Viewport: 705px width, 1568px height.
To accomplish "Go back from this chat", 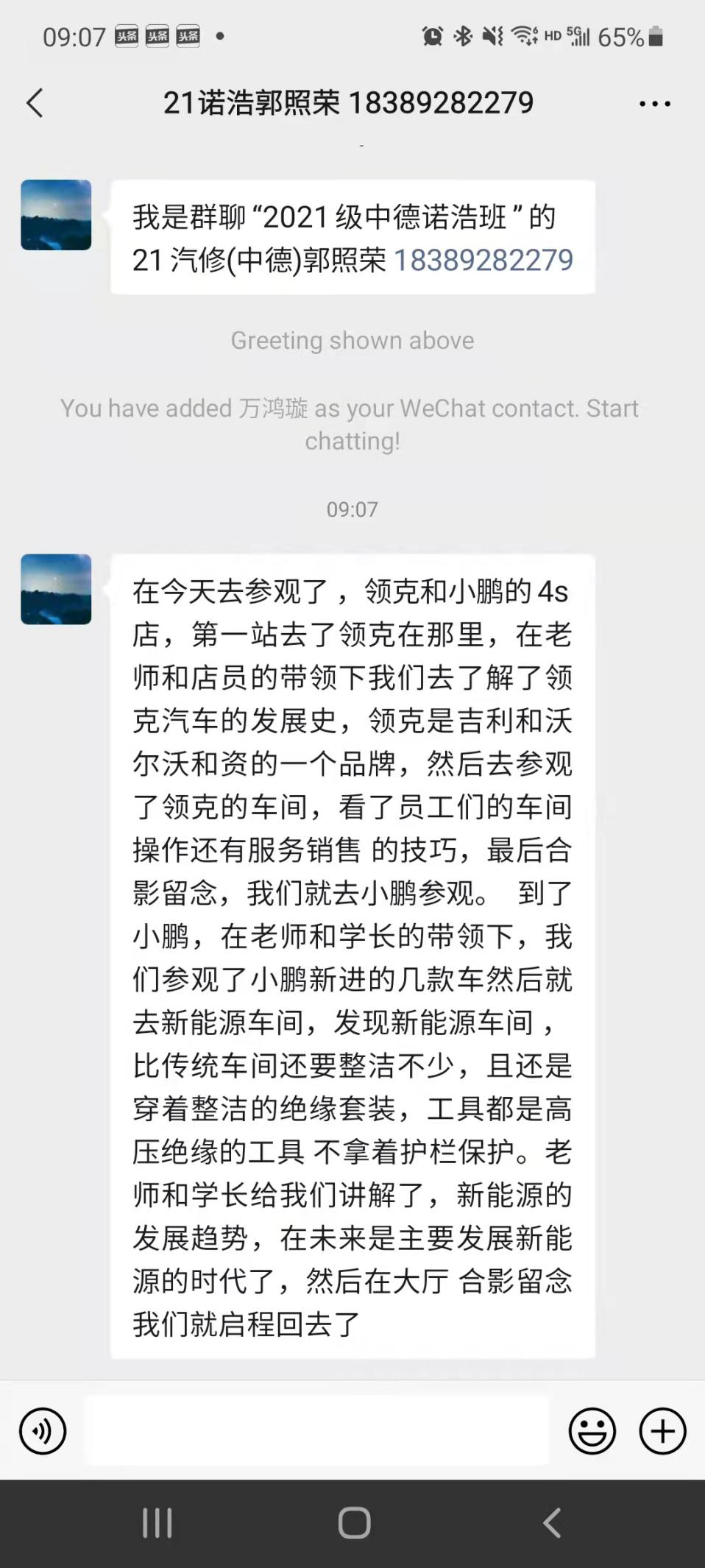I will (x=35, y=103).
